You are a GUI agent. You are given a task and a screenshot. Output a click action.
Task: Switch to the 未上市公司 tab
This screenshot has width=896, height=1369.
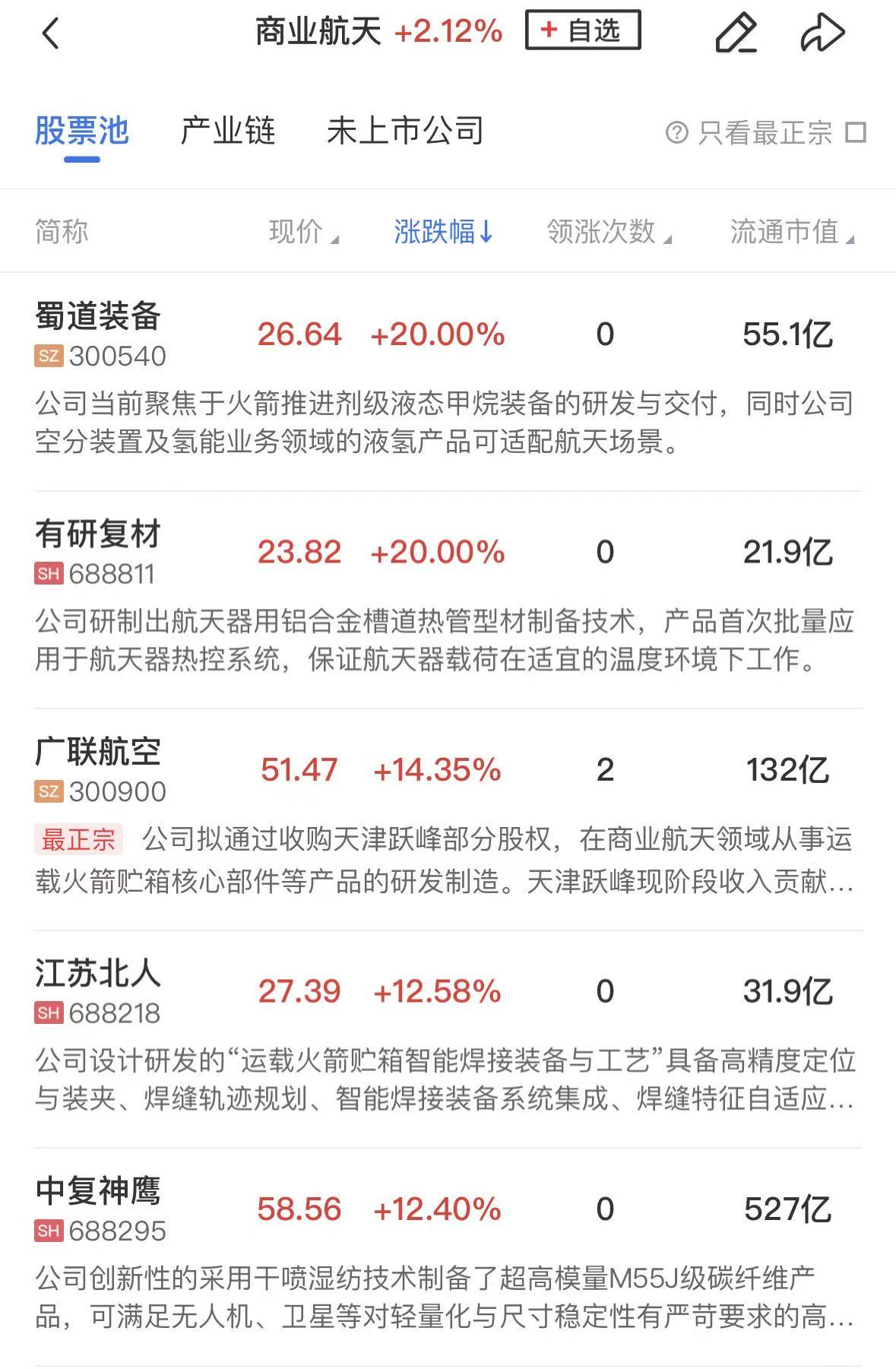(405, 131)
